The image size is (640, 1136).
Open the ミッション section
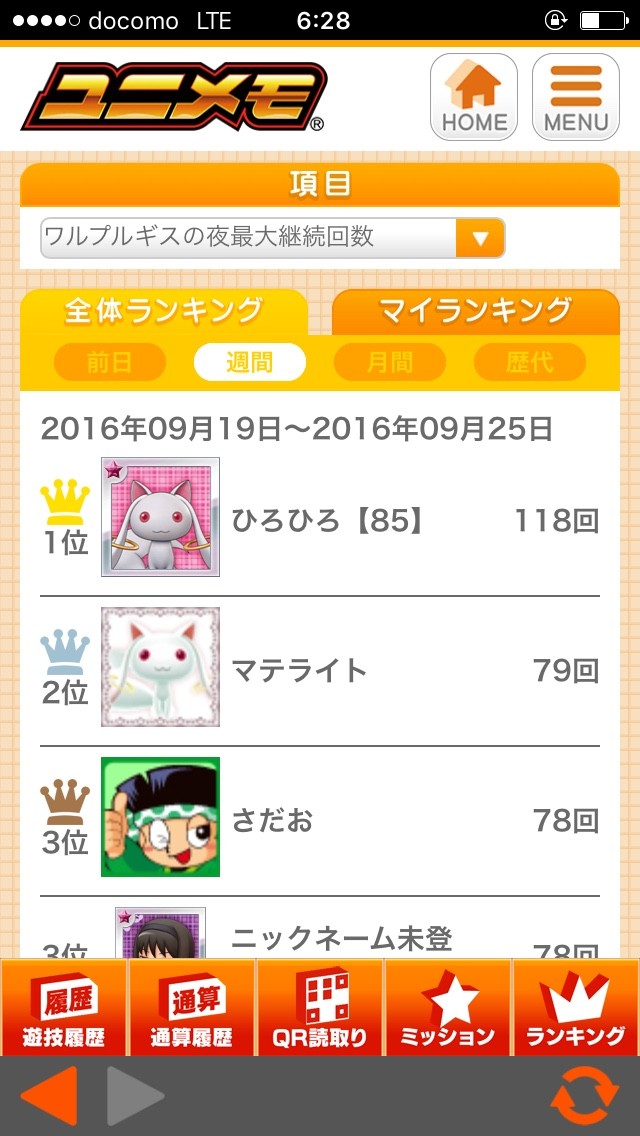point(448,1008)
